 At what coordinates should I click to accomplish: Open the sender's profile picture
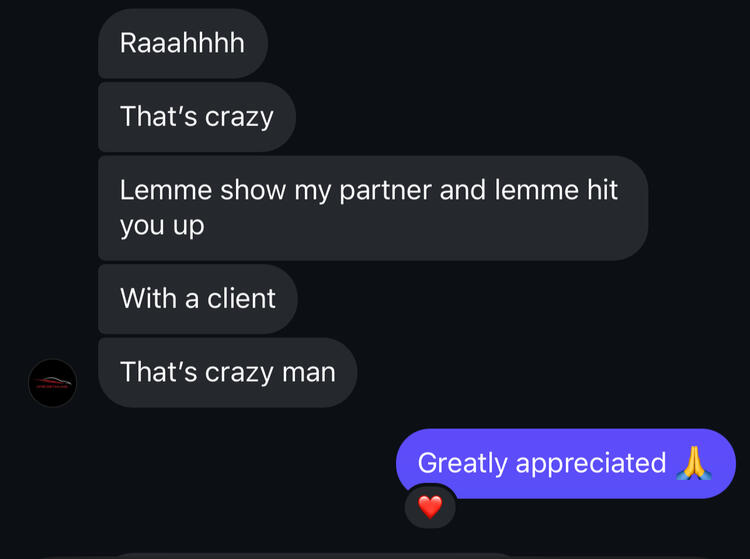pos(52,383)
